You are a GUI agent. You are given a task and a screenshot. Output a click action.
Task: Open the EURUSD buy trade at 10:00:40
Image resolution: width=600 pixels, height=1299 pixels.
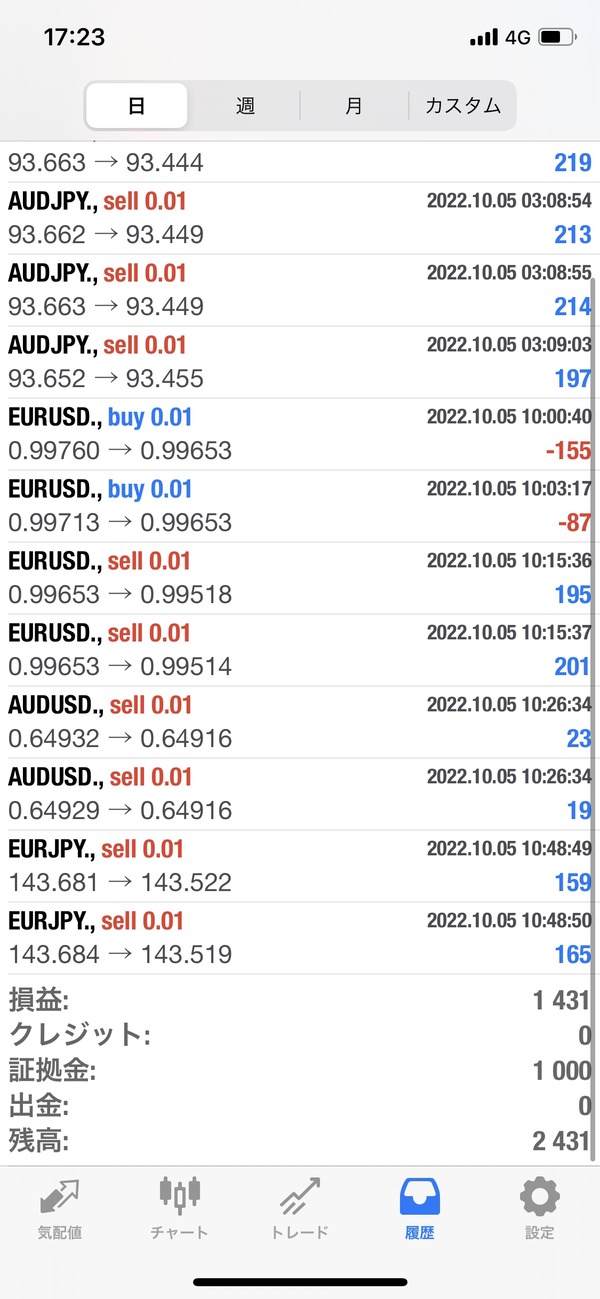click(x=300, y=434)
